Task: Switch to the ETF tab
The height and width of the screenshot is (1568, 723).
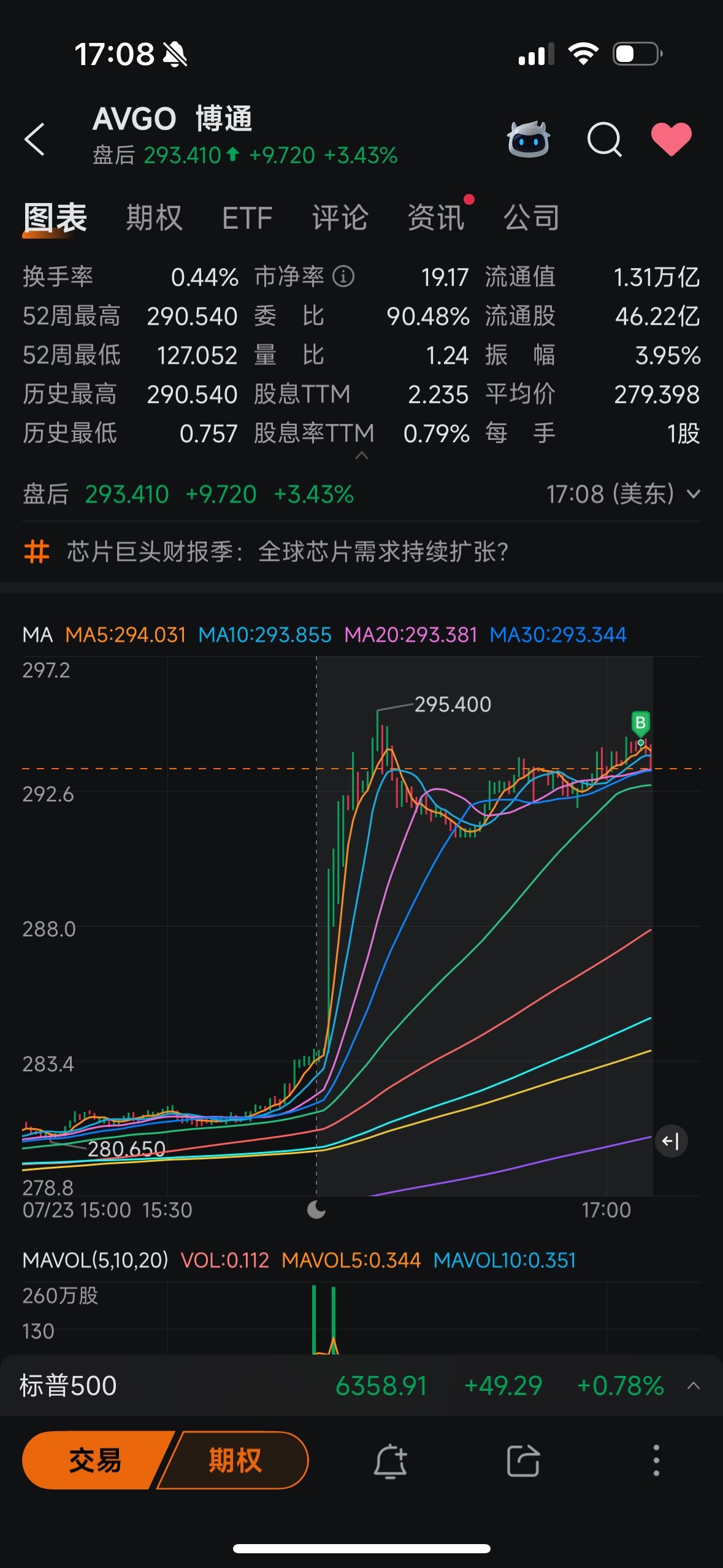Action: (247, 218)
